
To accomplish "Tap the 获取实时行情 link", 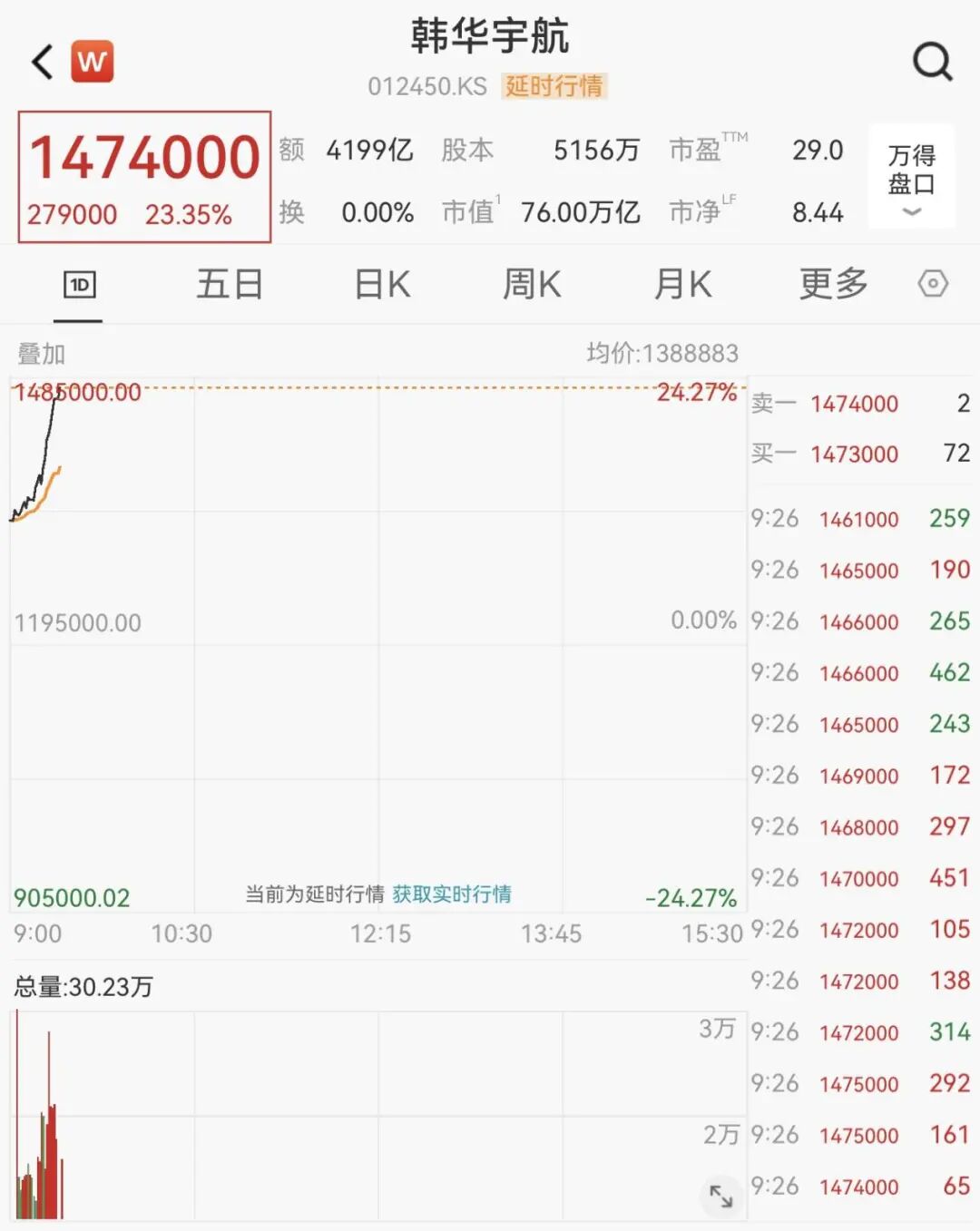I will click(452, 894).
